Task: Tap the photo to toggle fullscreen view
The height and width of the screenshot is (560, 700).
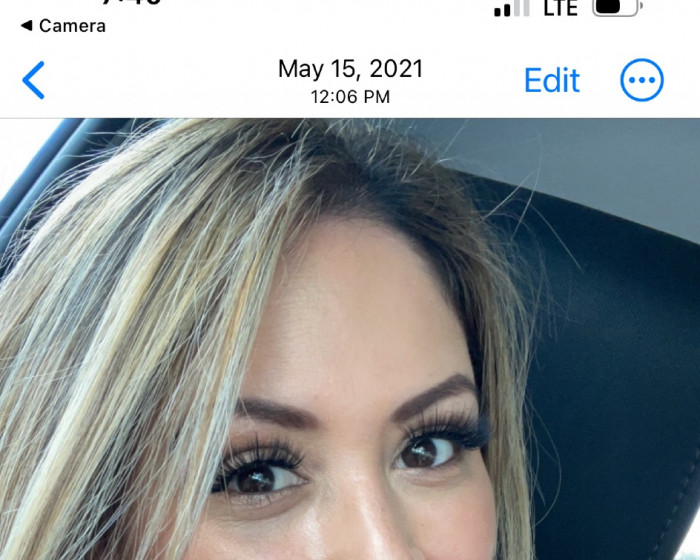Action: (x=350, y=340)
